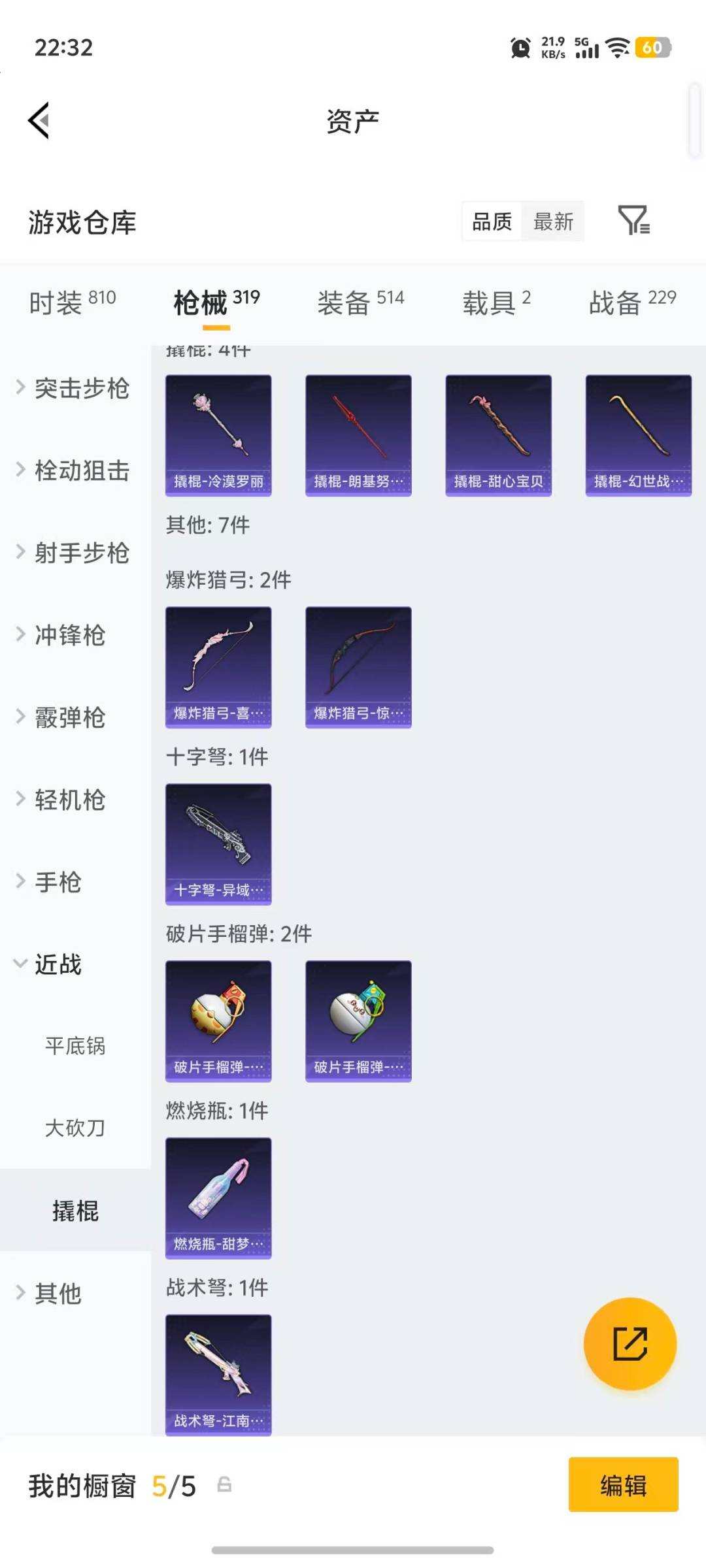Open the 撬棍-冷漠罗丽 item
The image size is (706, 1568).
tap(219, 434)
